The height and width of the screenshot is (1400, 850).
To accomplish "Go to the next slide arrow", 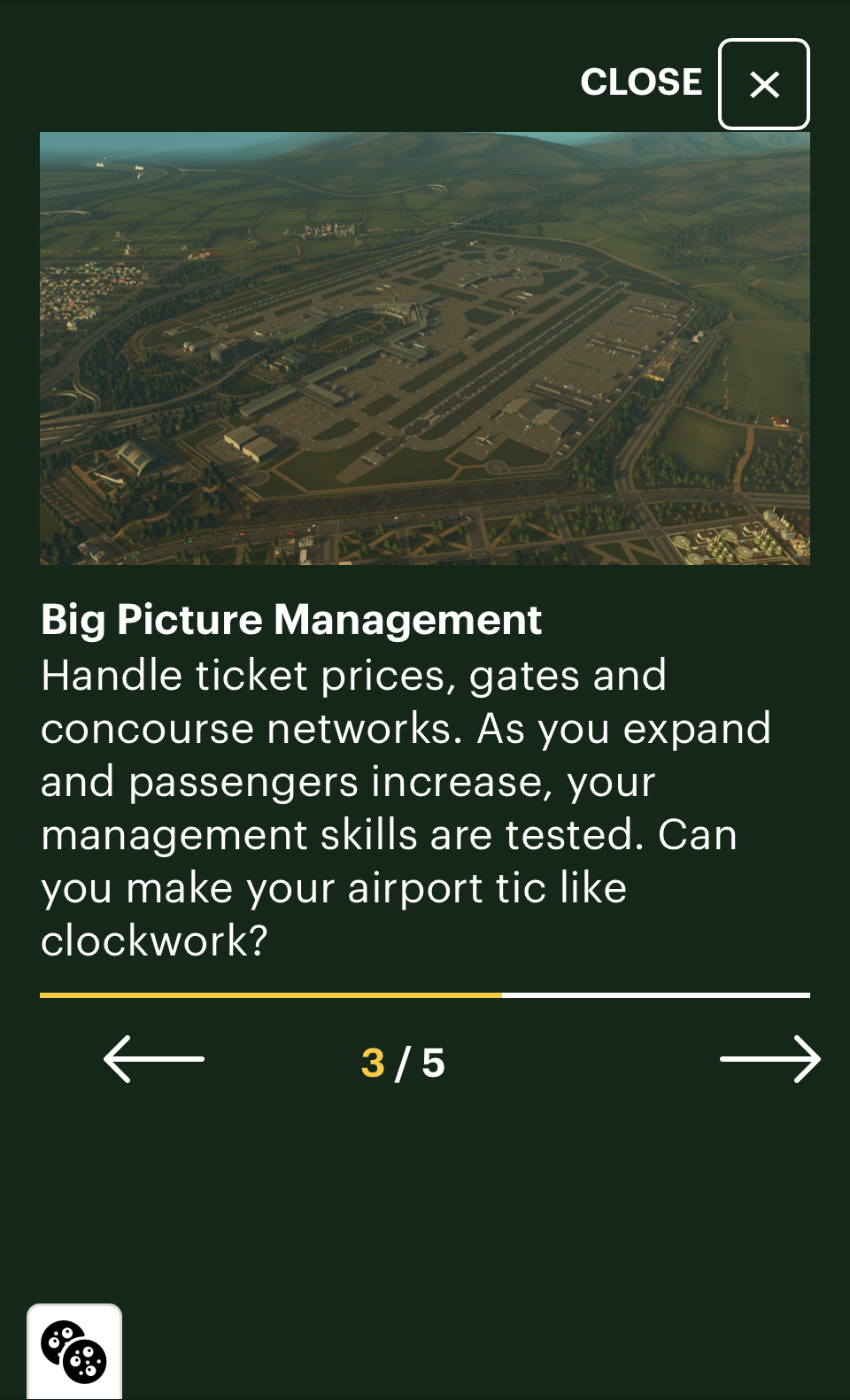I will [x=769, y=1059].
